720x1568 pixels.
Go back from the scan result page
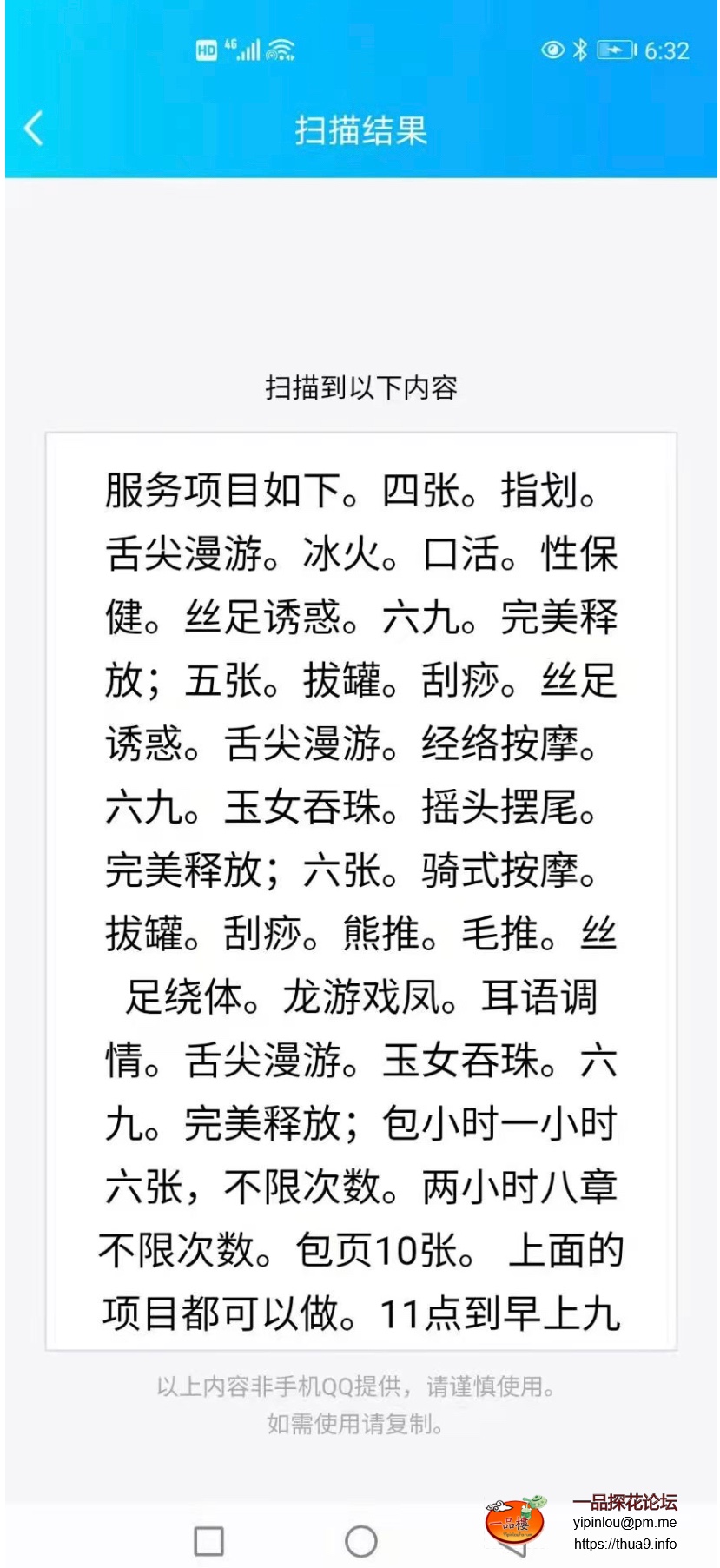(33, 129)
